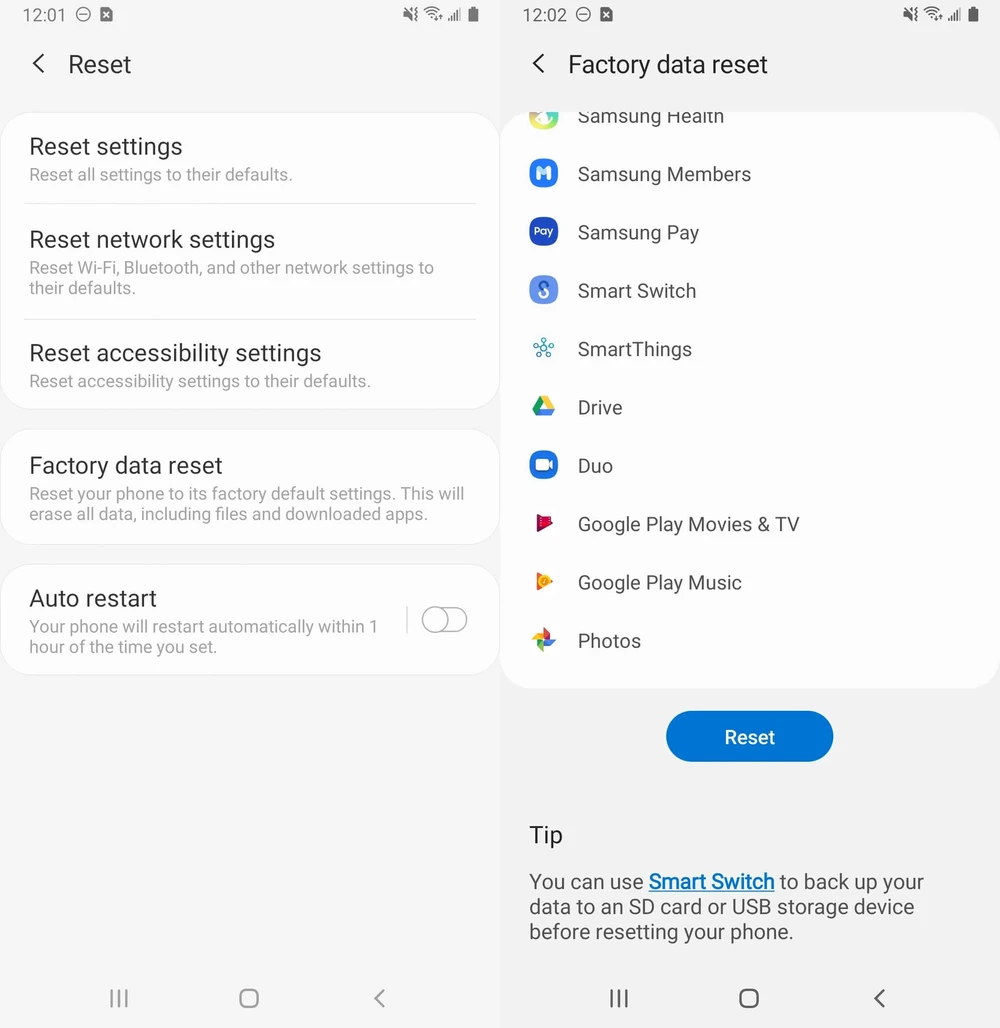Open Reset accessibility settings
The image size is (1000, 1028).
click(250, 365)
